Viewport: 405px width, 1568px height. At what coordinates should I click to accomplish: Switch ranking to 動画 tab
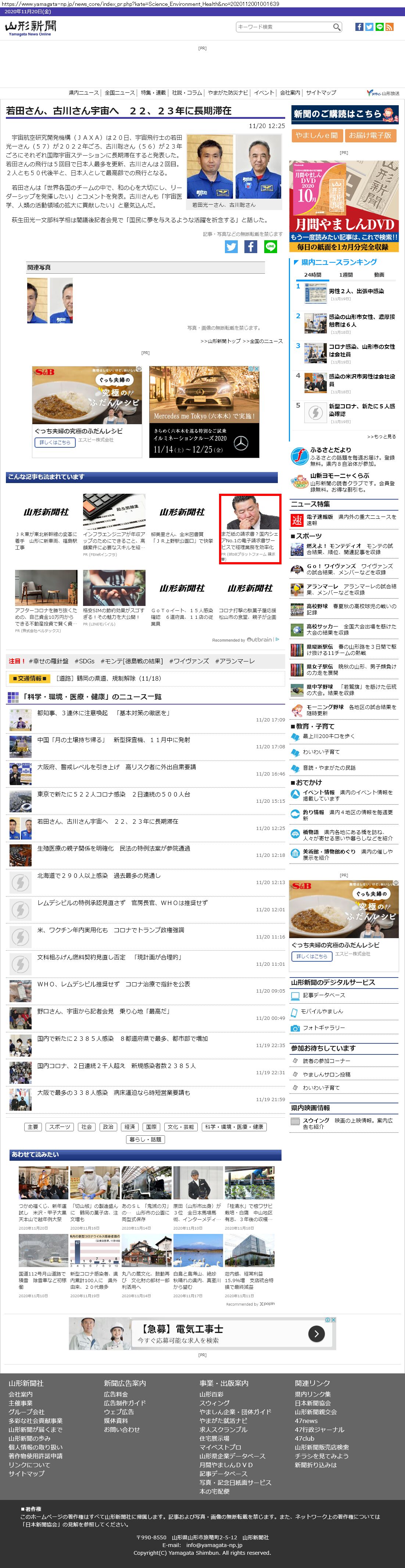(379, 274)
